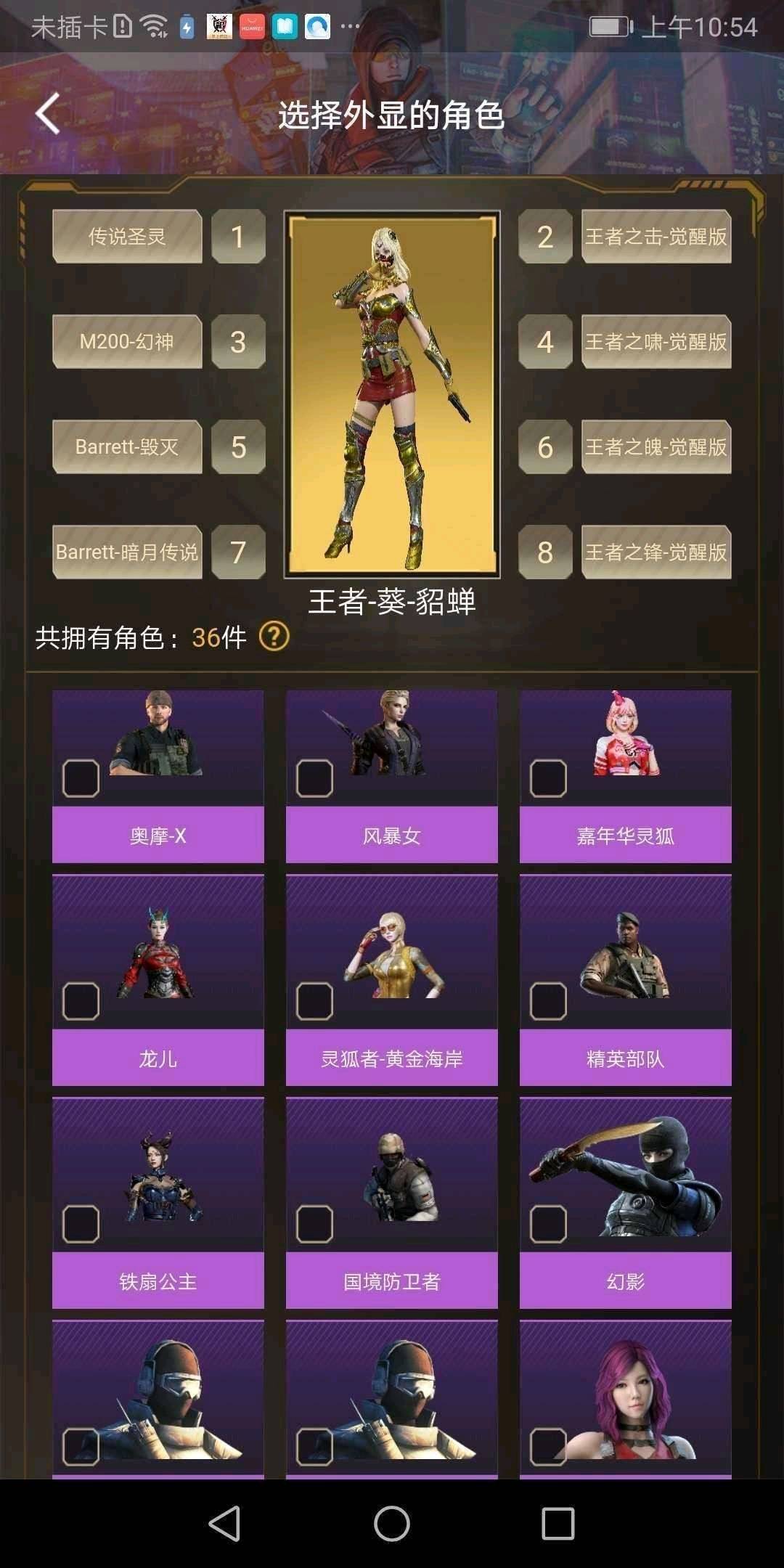Screen dimensions: 784x1568
Task: Choose slot 3 M200-幻神
Action: tap(127, 342)
